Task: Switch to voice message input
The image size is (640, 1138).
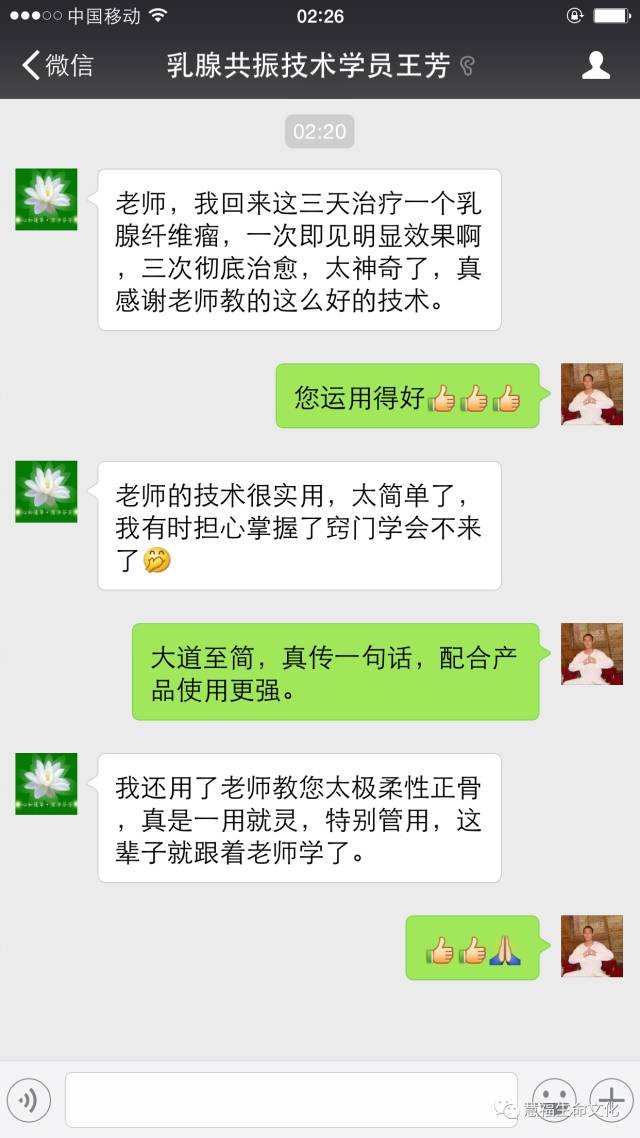Action: tap(29, 1100)
